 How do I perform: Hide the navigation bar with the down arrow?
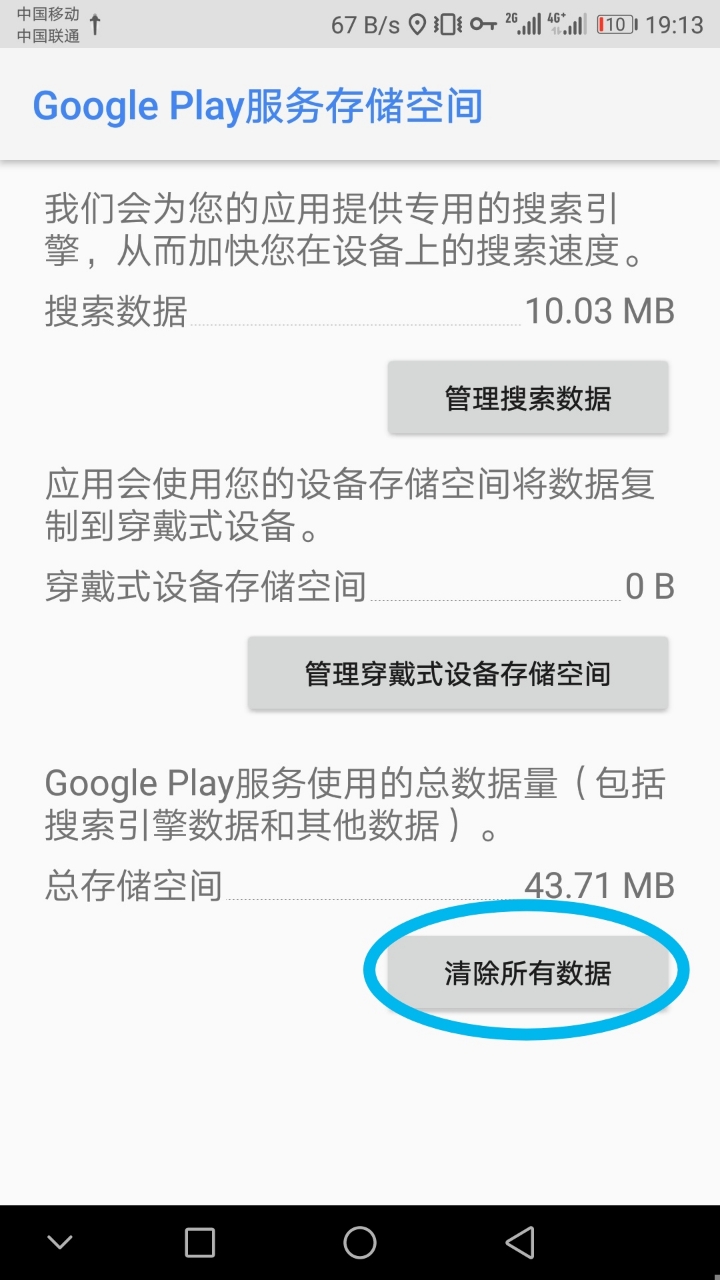[x=60, y=1242]
